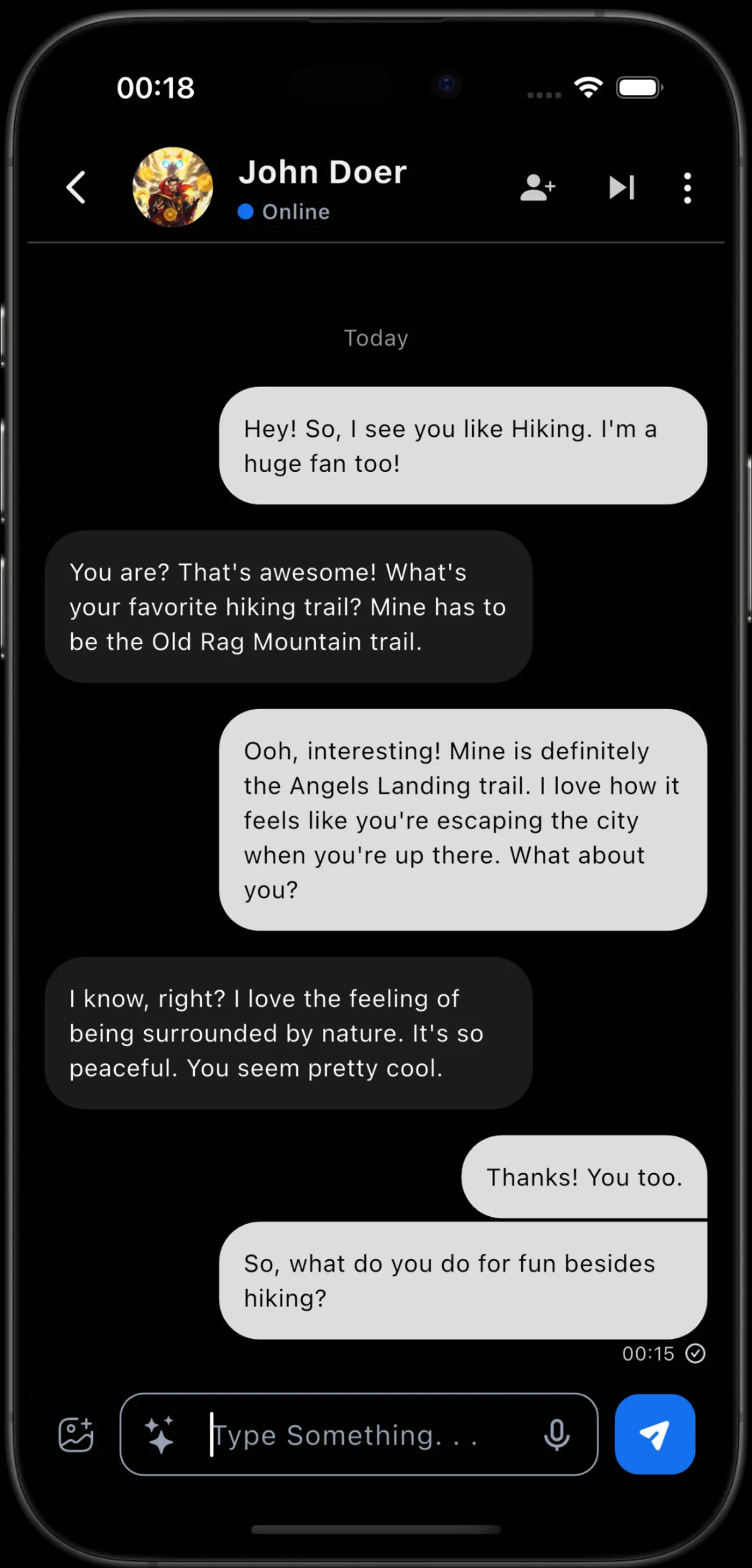Open John Doer's profile picture
This screenshot has width=752, height=1568.
(173, 187)
